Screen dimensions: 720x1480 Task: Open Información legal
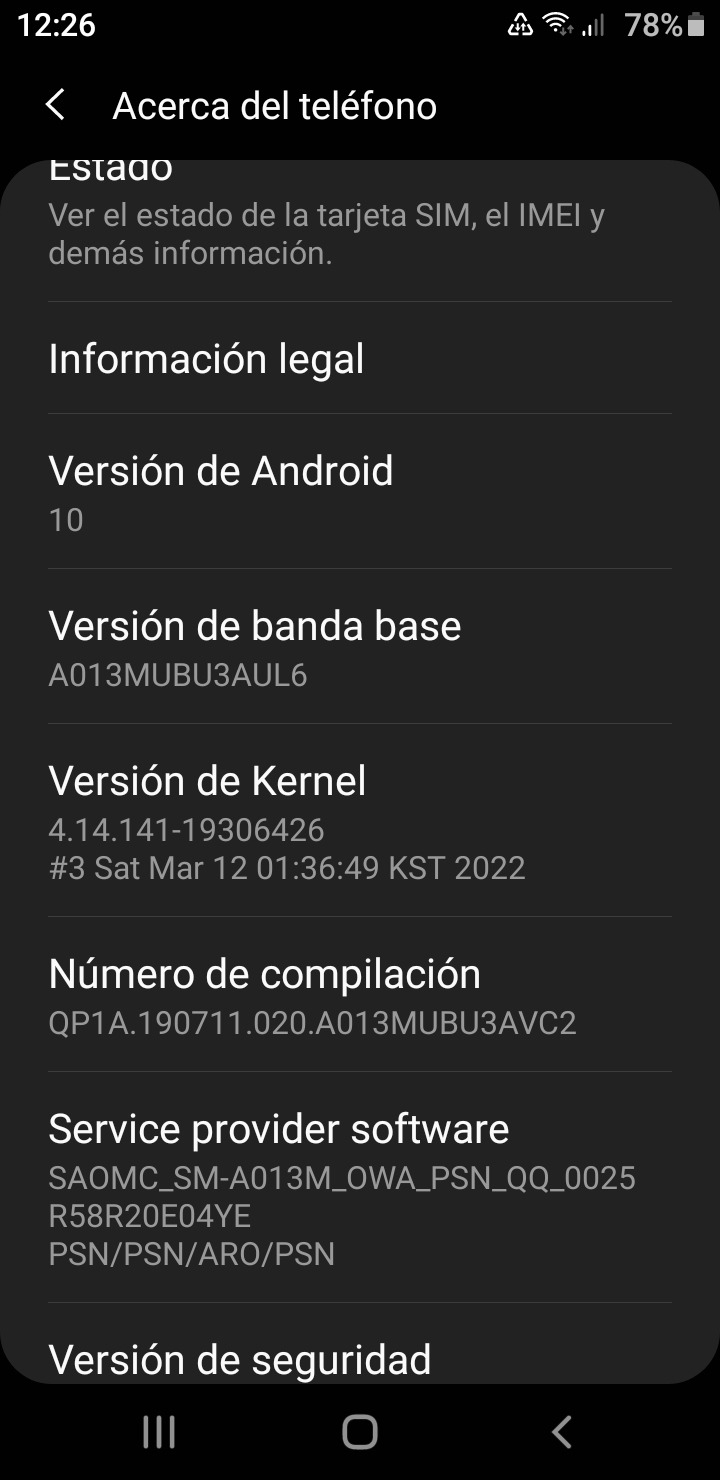[x=360, y=358]
